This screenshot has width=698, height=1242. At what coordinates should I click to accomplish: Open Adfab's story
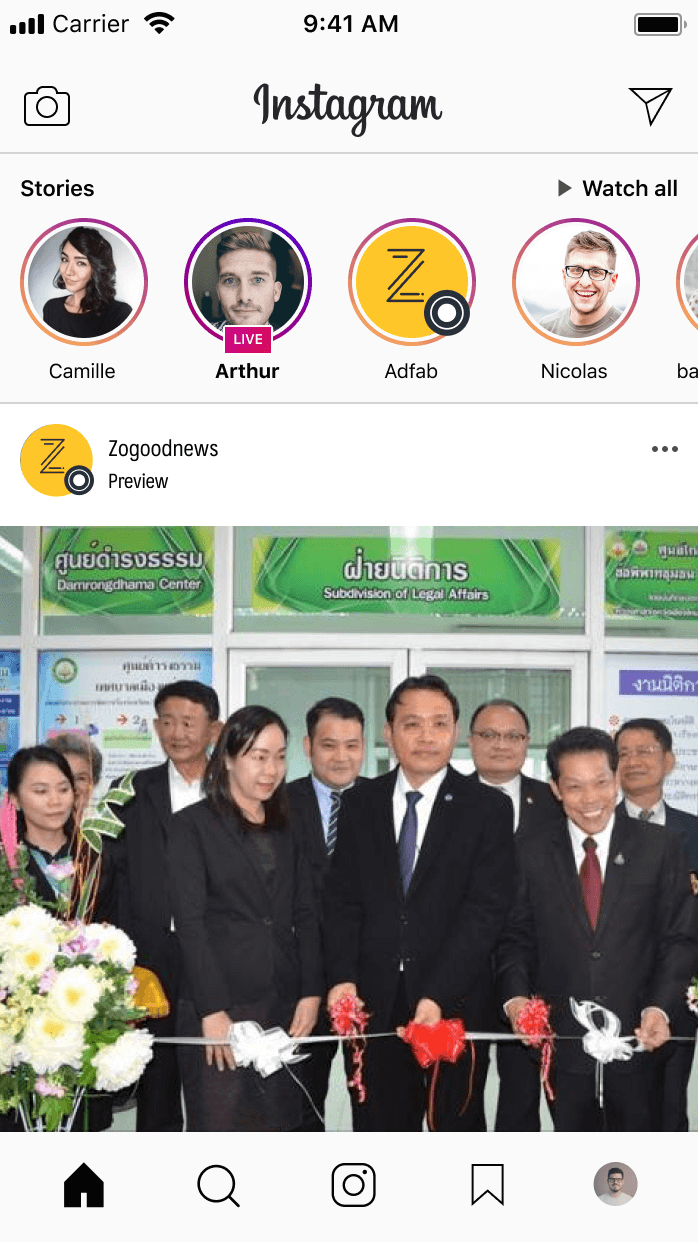[x=411, y=282]
